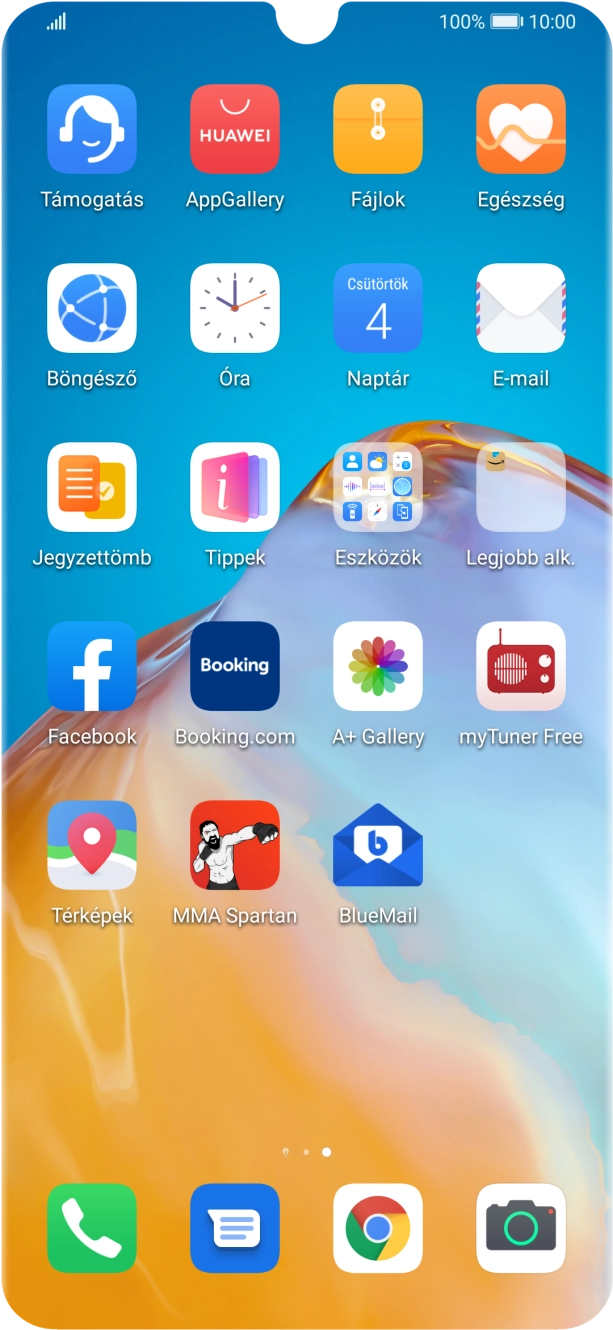Screen dimensions: 613x1330
Task: Launch Chrome from the dock
Action: 378,1228
